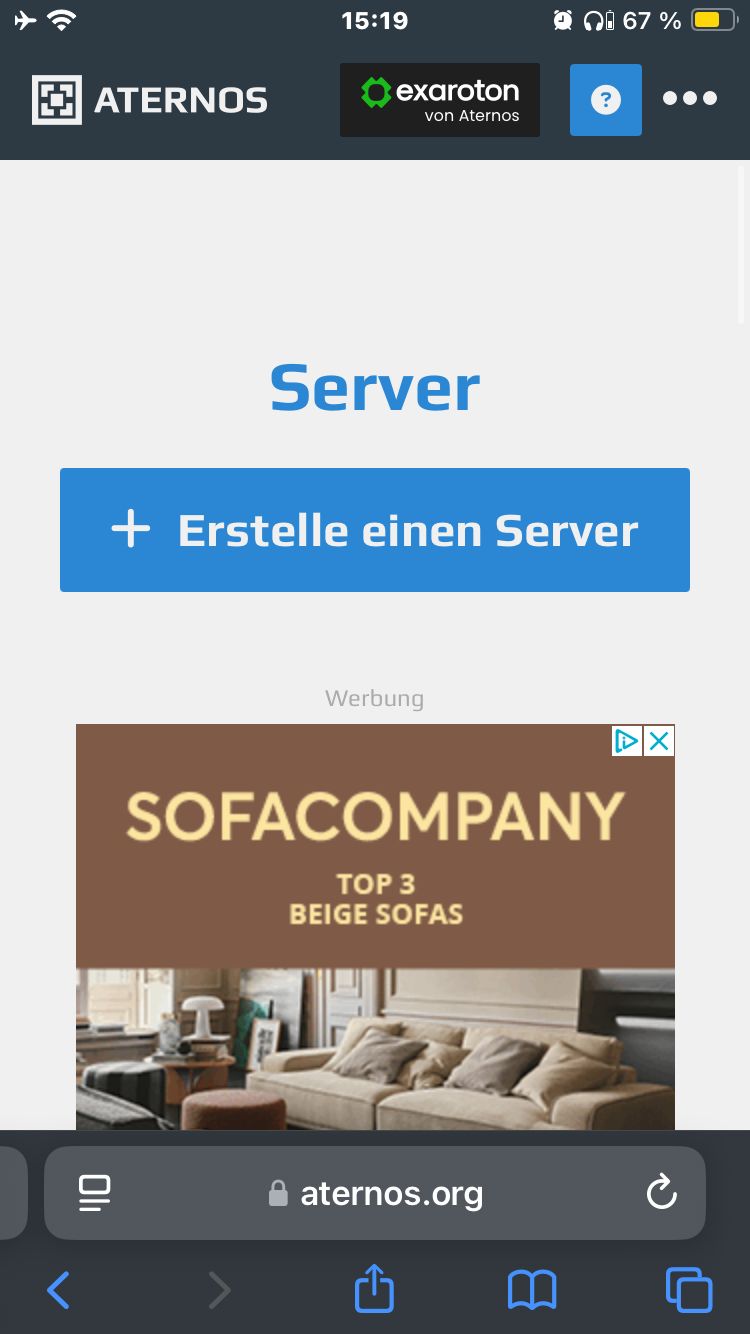
Task: Tap Erstelle einen Server button
Action: coord(375,530)
